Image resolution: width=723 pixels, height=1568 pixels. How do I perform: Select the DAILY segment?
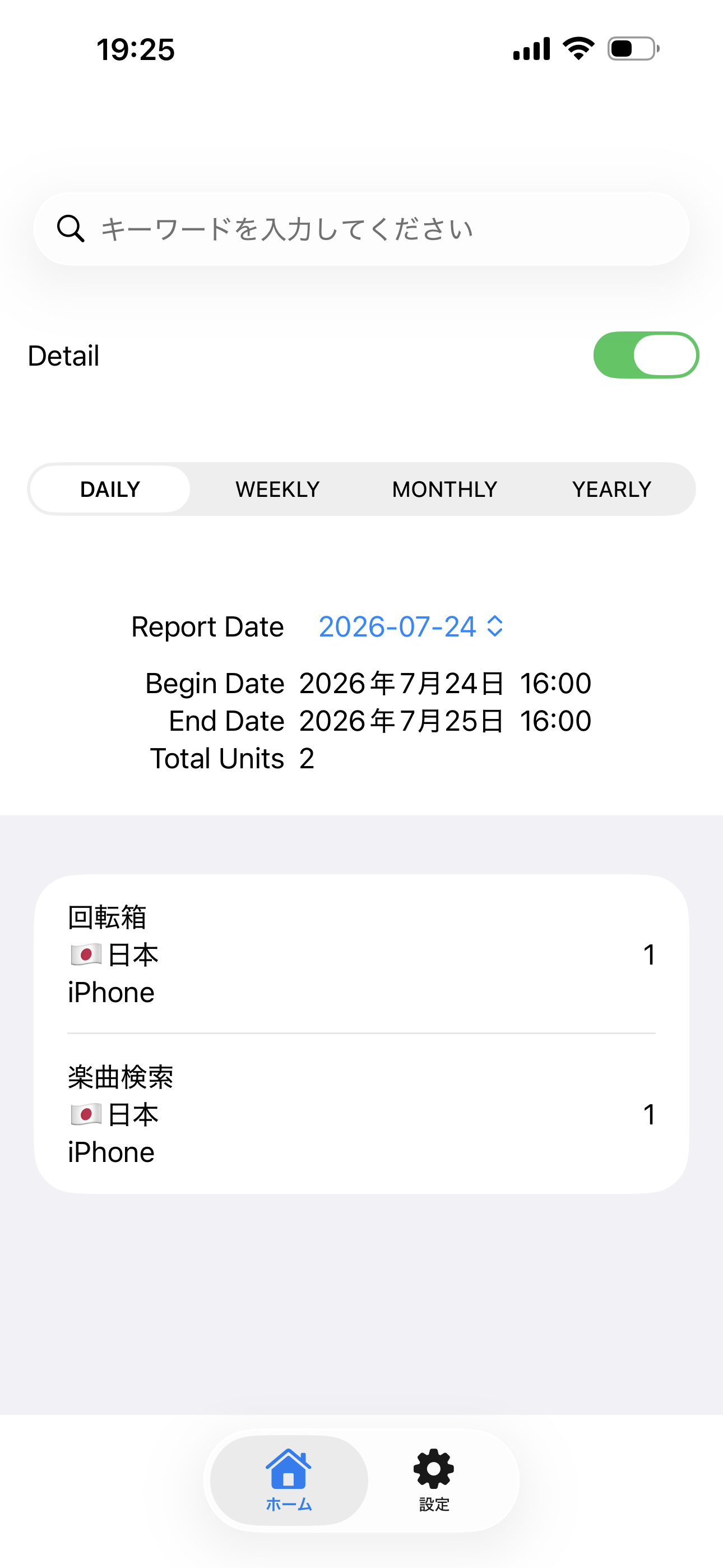(110, 489)
